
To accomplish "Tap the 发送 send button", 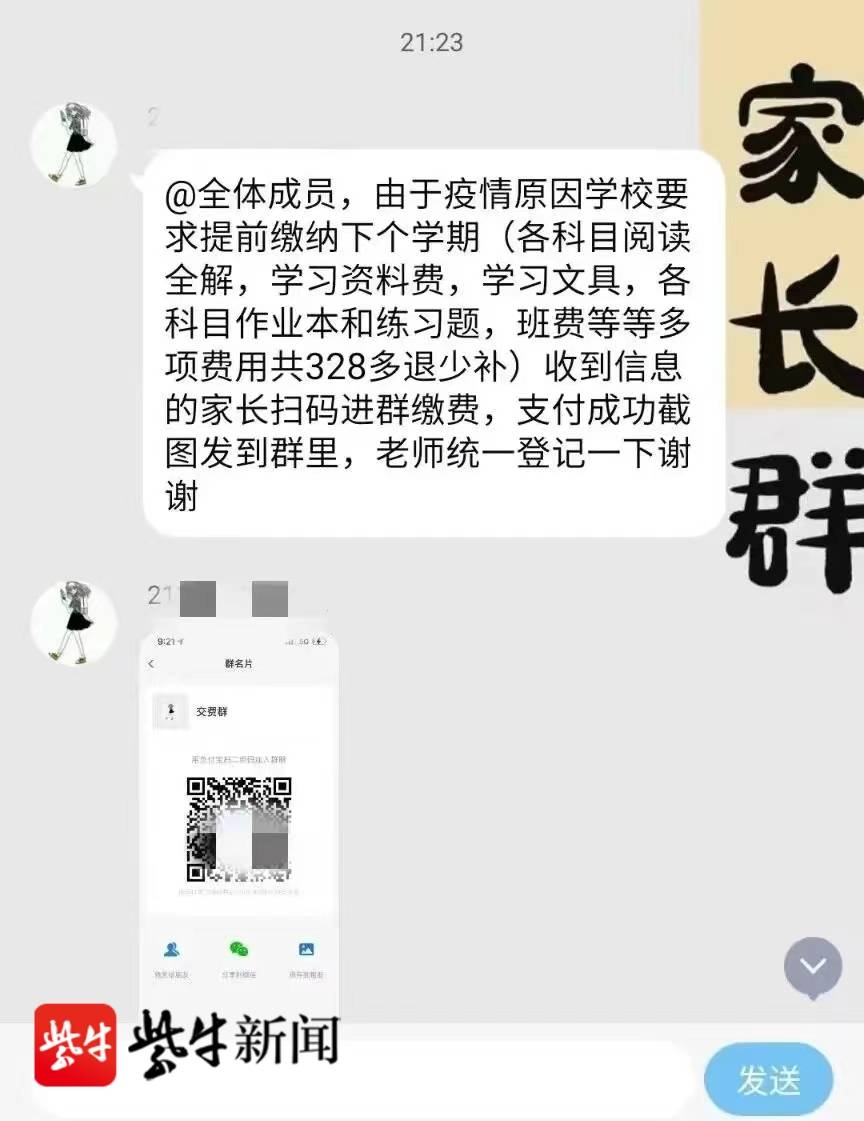I will [768, 1079].
